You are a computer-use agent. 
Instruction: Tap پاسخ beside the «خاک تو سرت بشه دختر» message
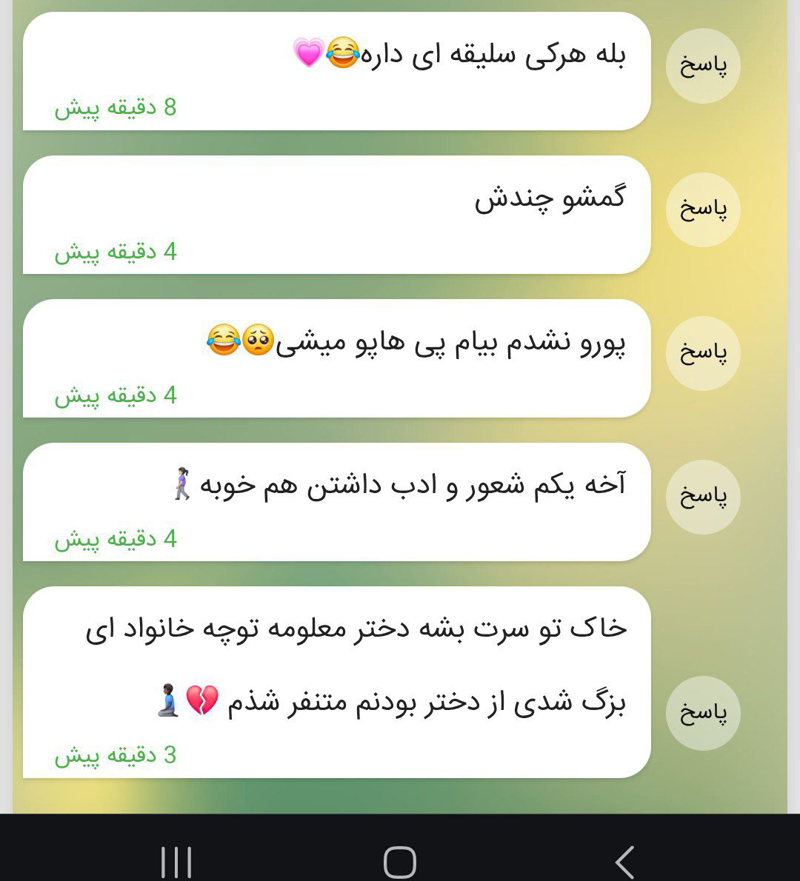pos(703,713)
